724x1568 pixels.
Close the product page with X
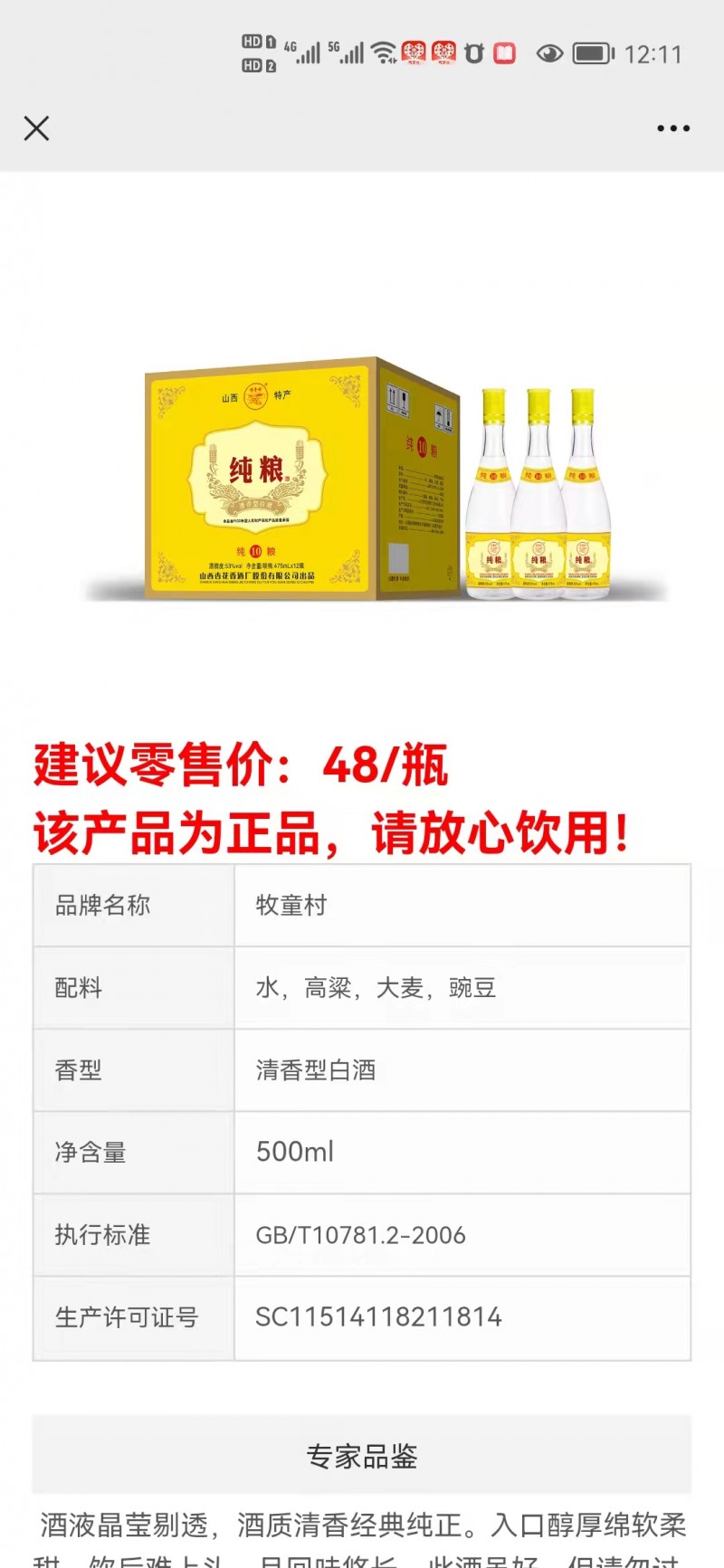36,128
